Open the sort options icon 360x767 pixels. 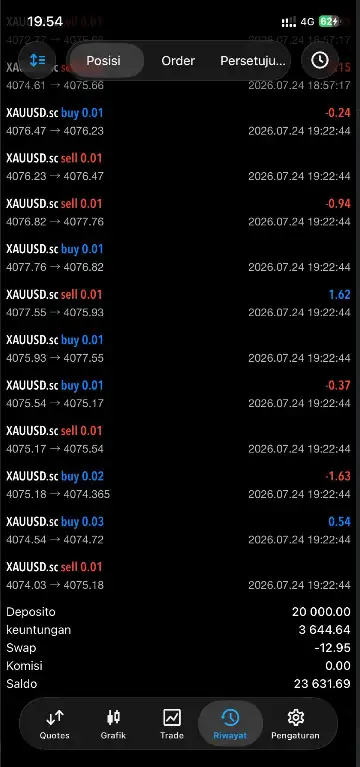(x=37, y=60)
